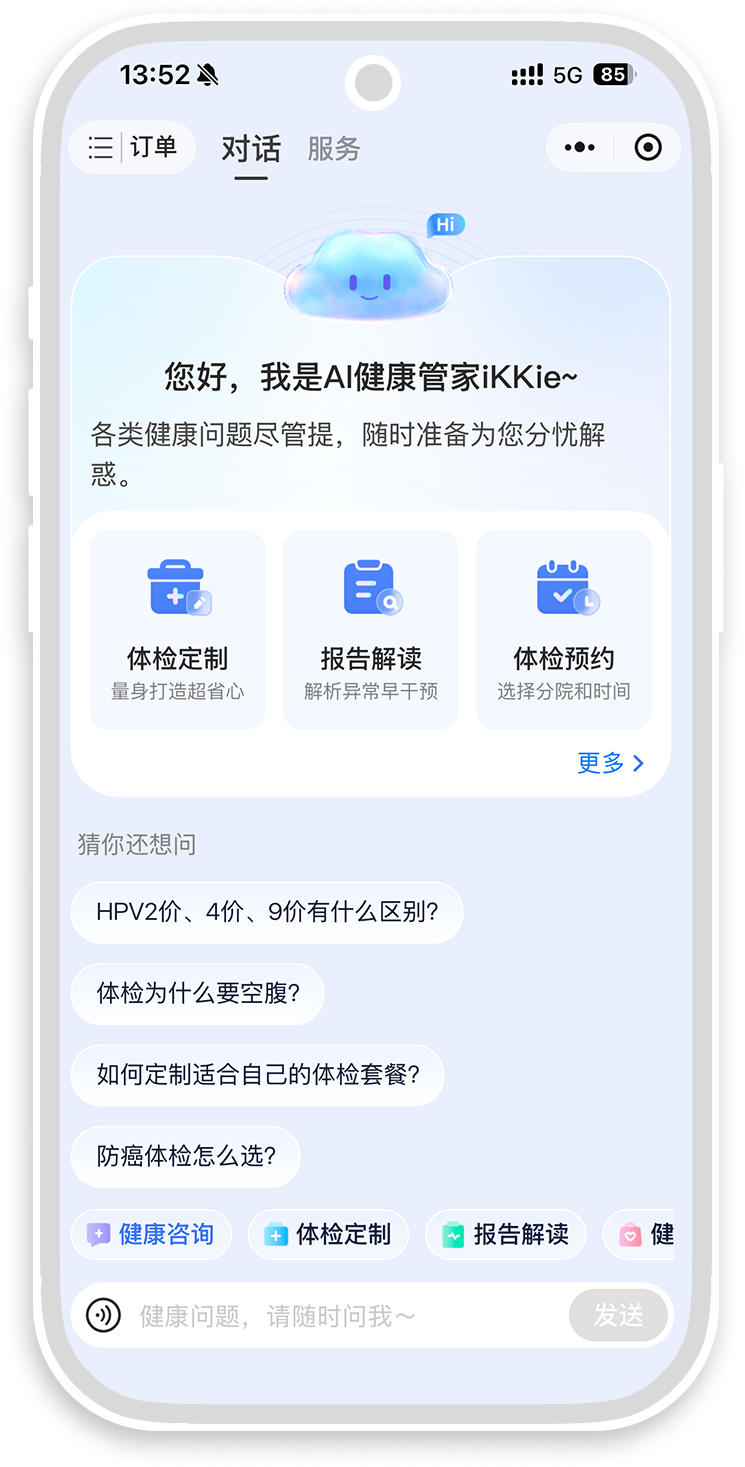Focus the 健康问题 text input field

(x=340, y=1315)
